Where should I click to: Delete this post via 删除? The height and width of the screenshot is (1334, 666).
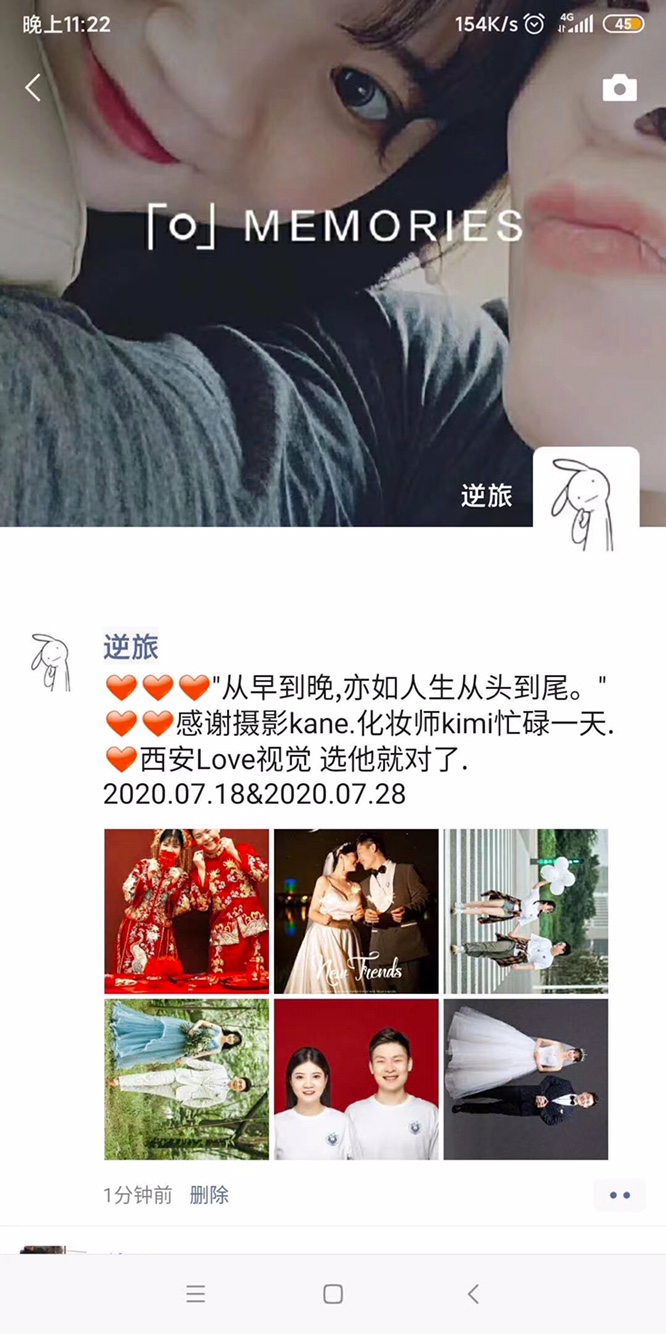pos(209,1194)
